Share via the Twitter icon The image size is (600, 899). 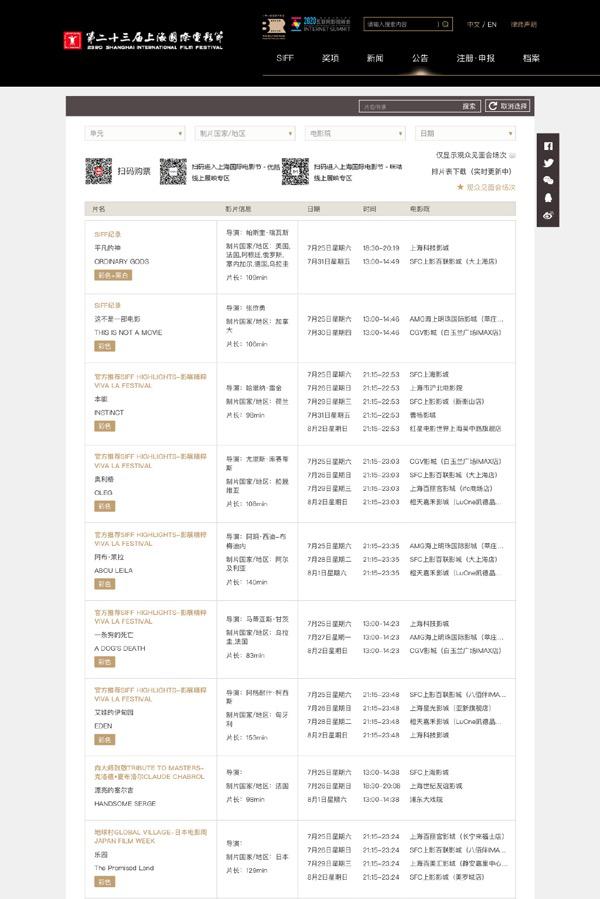(x=548, y=163)
